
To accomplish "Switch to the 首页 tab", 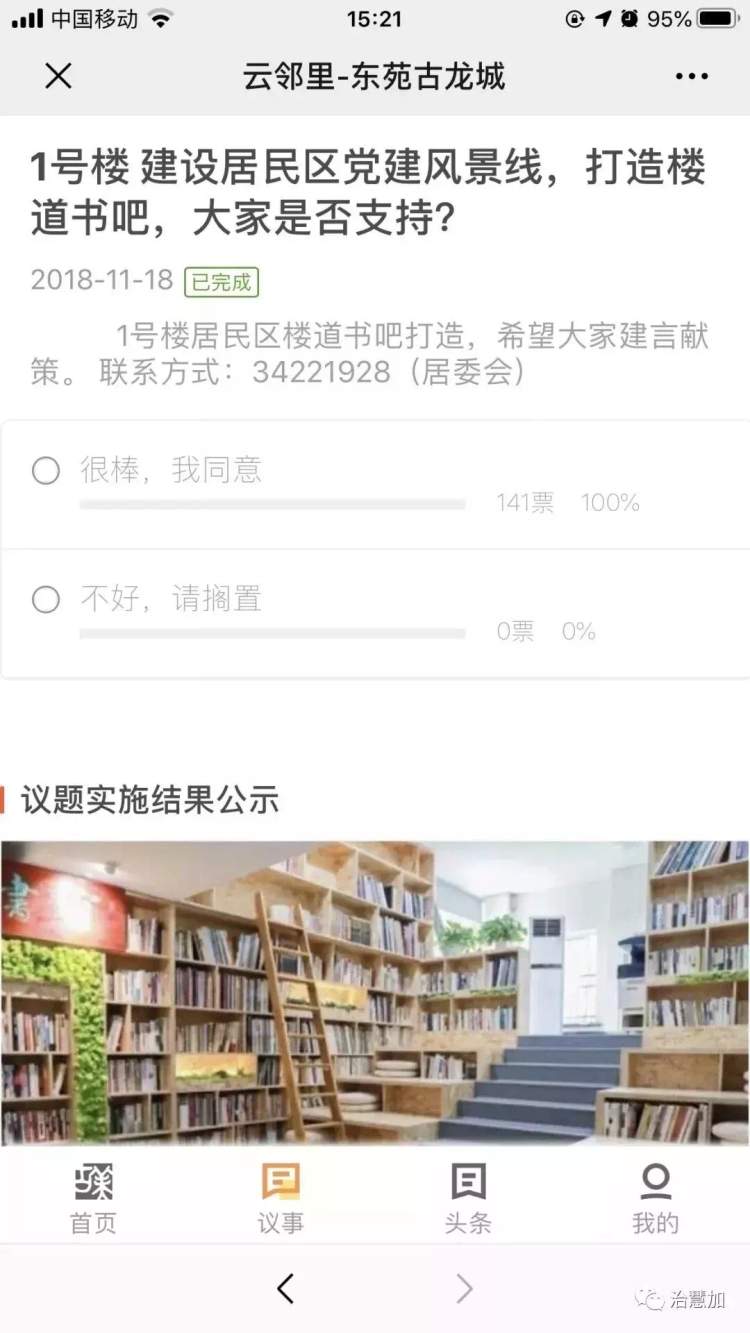I will (x=93, y=1198).
